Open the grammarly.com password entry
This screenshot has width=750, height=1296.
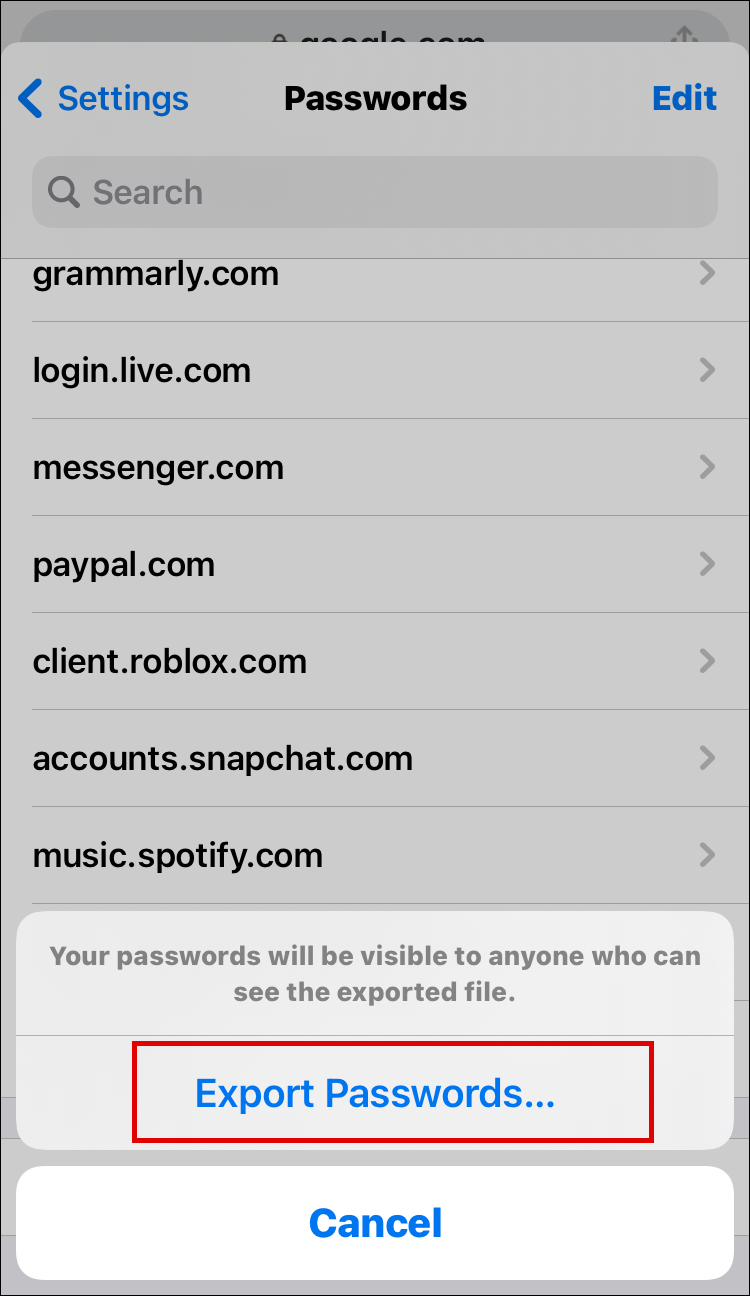(x=375, y=274)
